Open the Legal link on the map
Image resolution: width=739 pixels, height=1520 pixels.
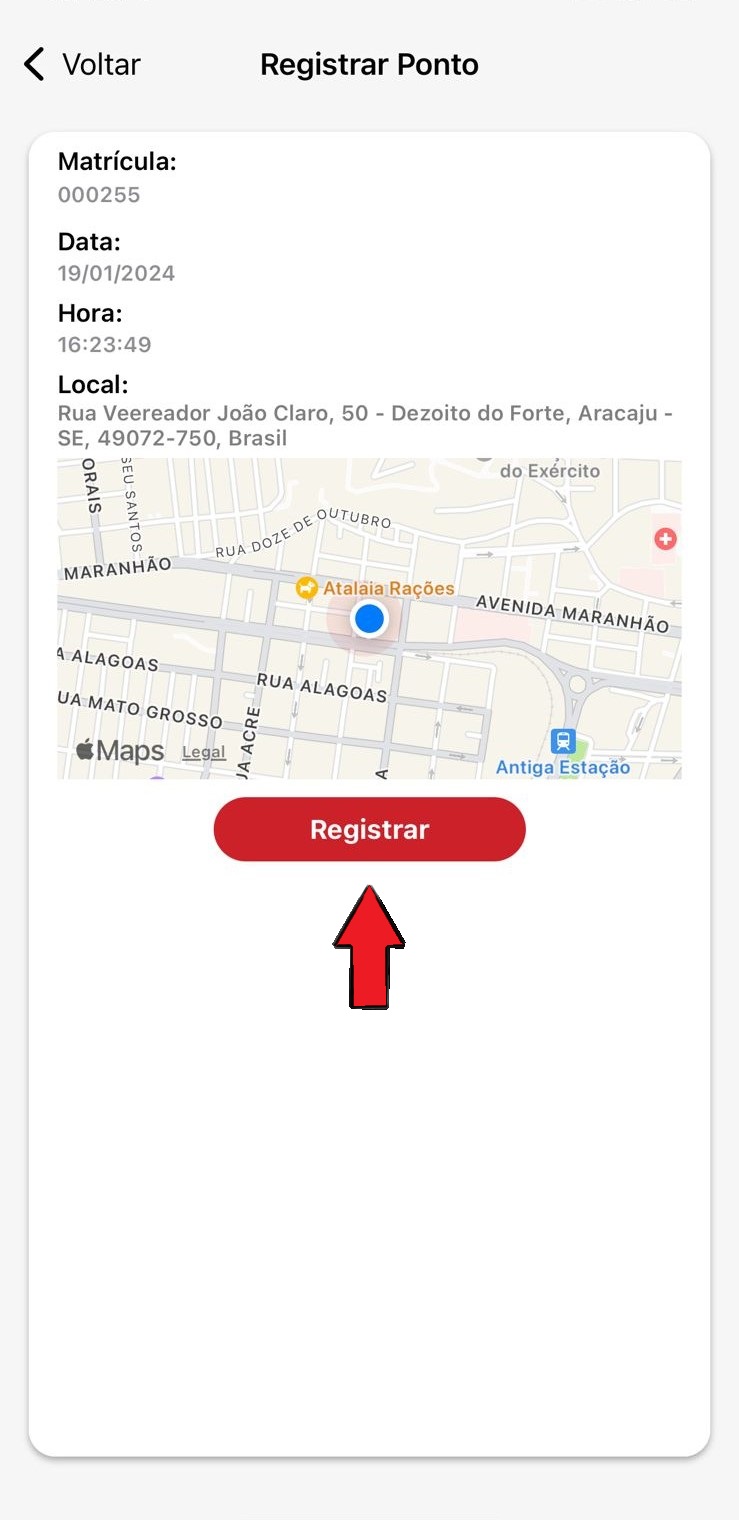[203, 752]
